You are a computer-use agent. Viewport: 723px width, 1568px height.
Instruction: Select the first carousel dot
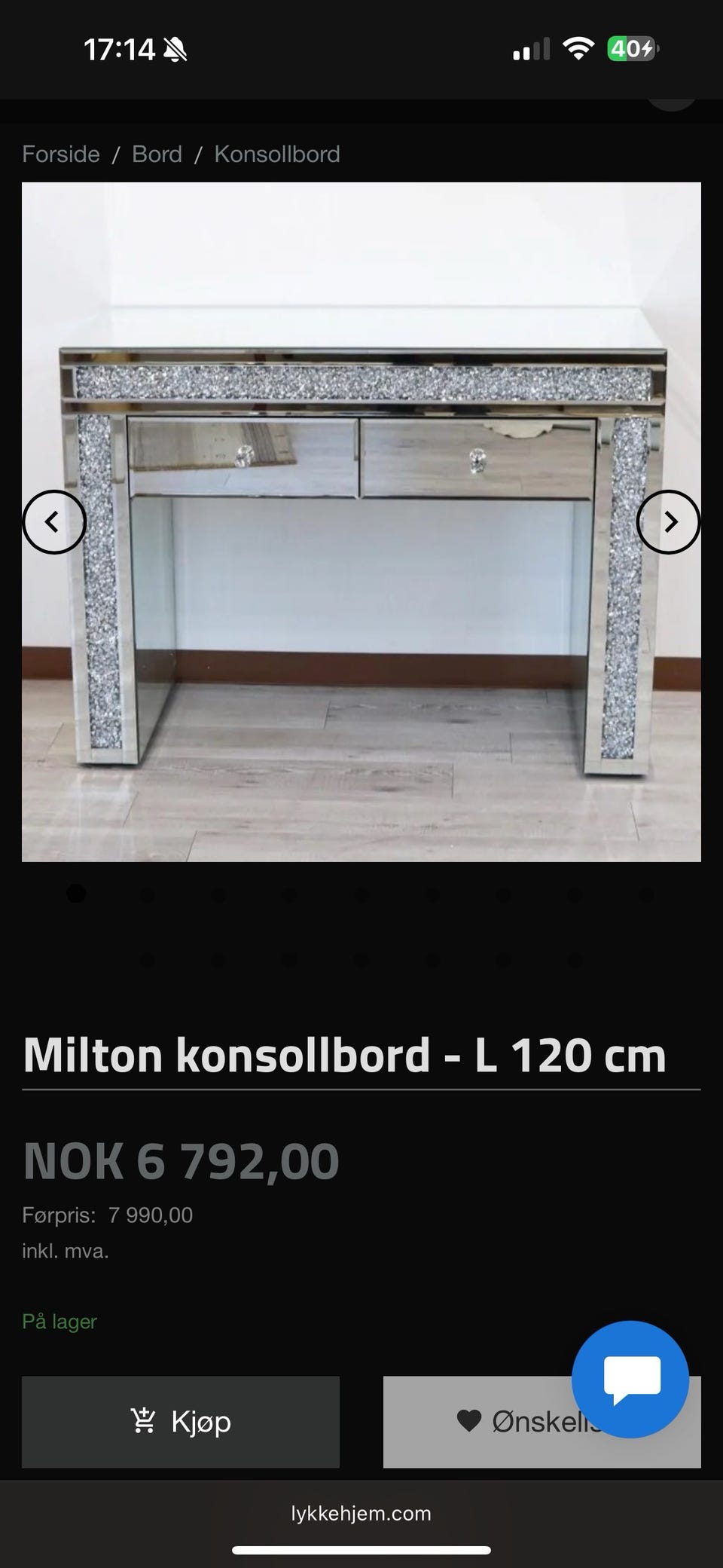(75, 895)
